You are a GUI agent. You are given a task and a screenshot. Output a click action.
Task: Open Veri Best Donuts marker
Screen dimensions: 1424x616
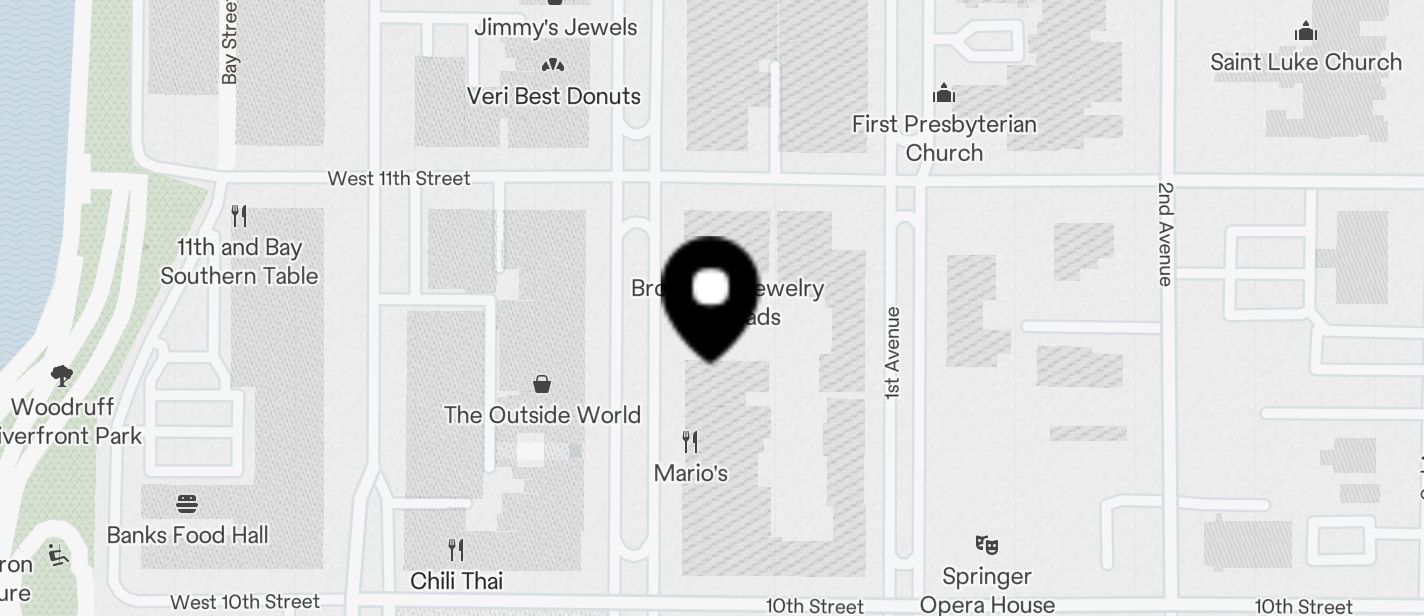pyautogui.click(x=553, y=65)
